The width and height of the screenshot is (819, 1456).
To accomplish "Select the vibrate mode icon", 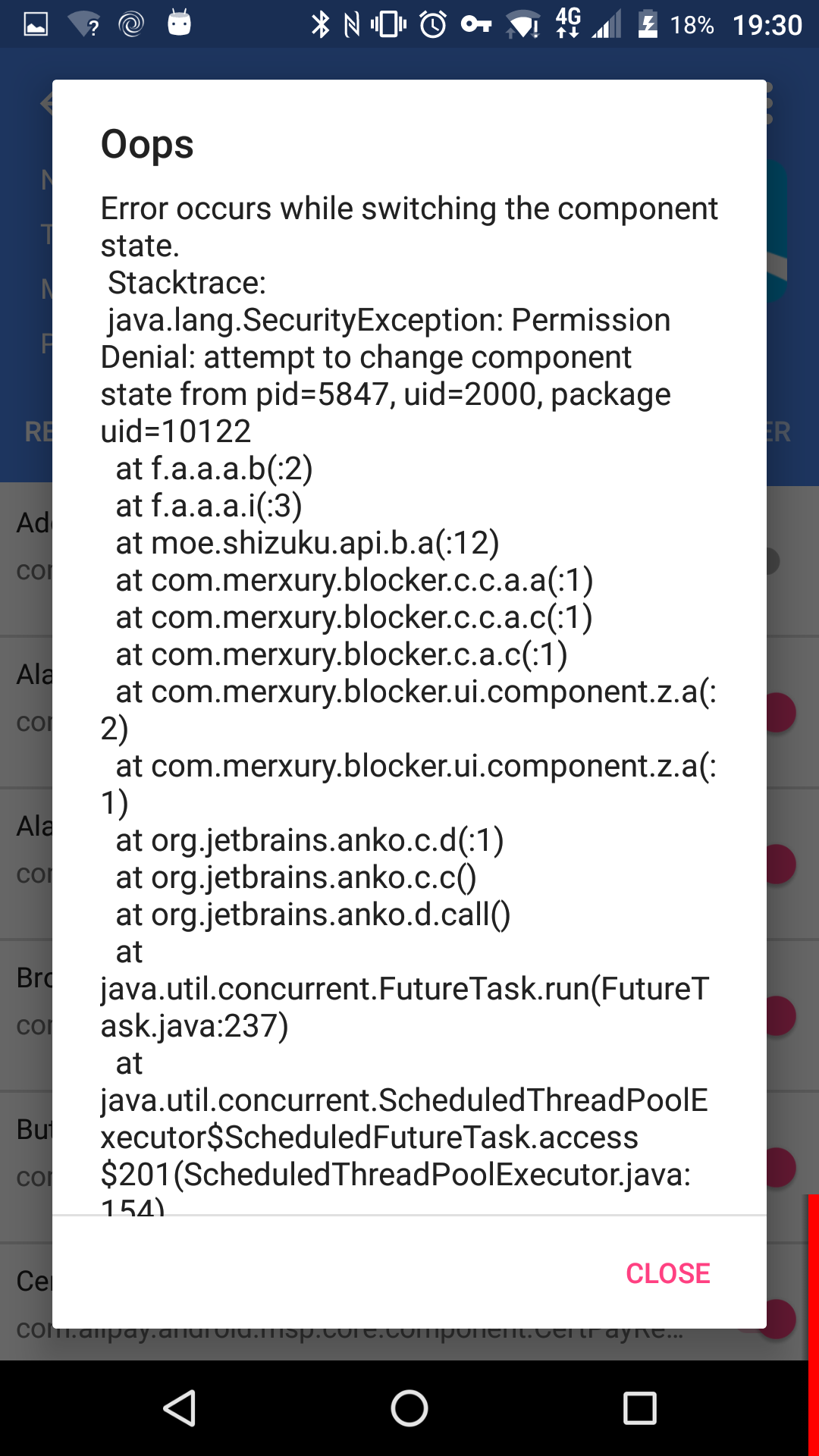I will point(387,24).
